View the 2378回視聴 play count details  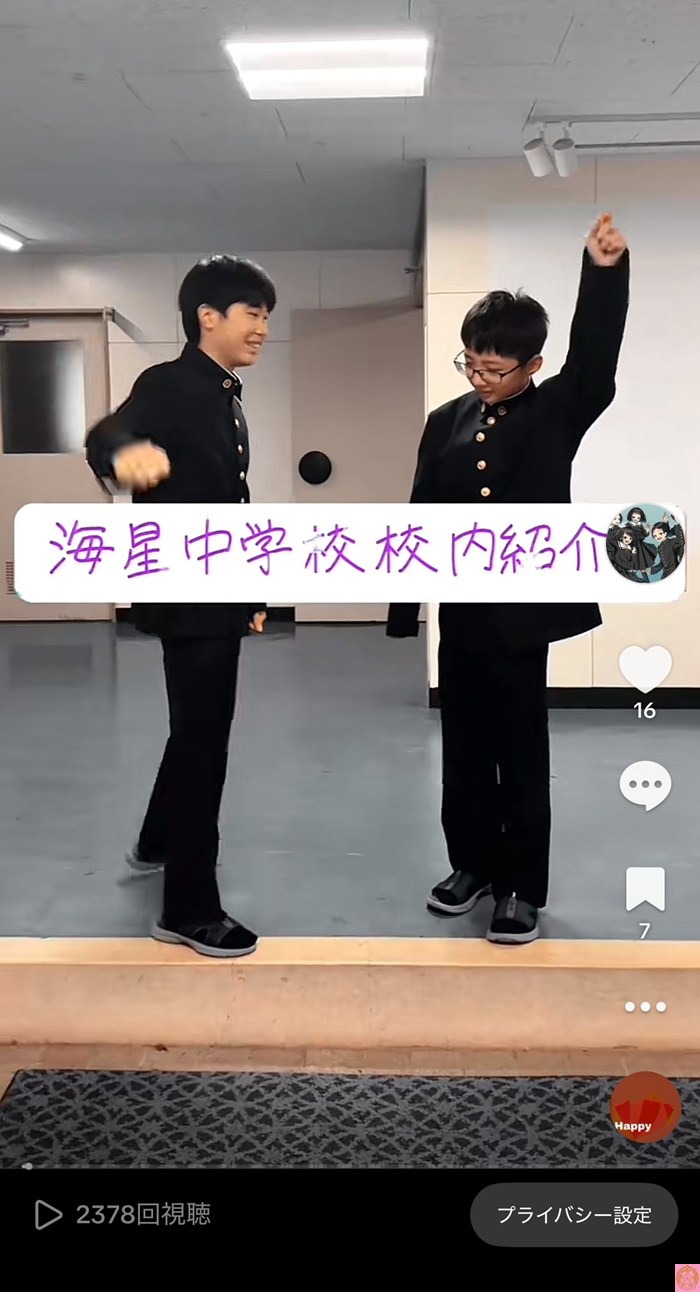pyautogui.click(x=123, y=1215)
